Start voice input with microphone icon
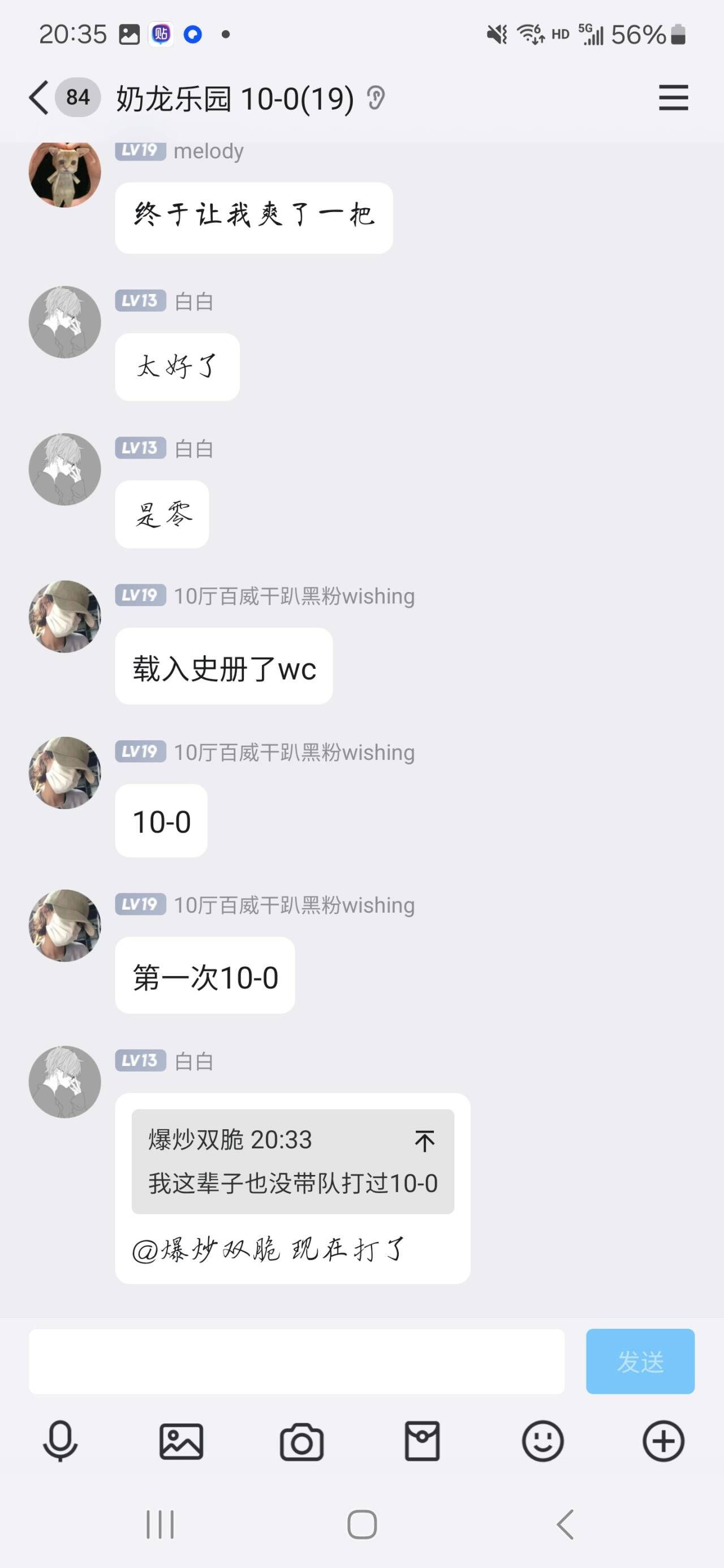Image resolution: width=724 pixels, height=1568 pixels. pyautogui.click(x=61, y=1441)
